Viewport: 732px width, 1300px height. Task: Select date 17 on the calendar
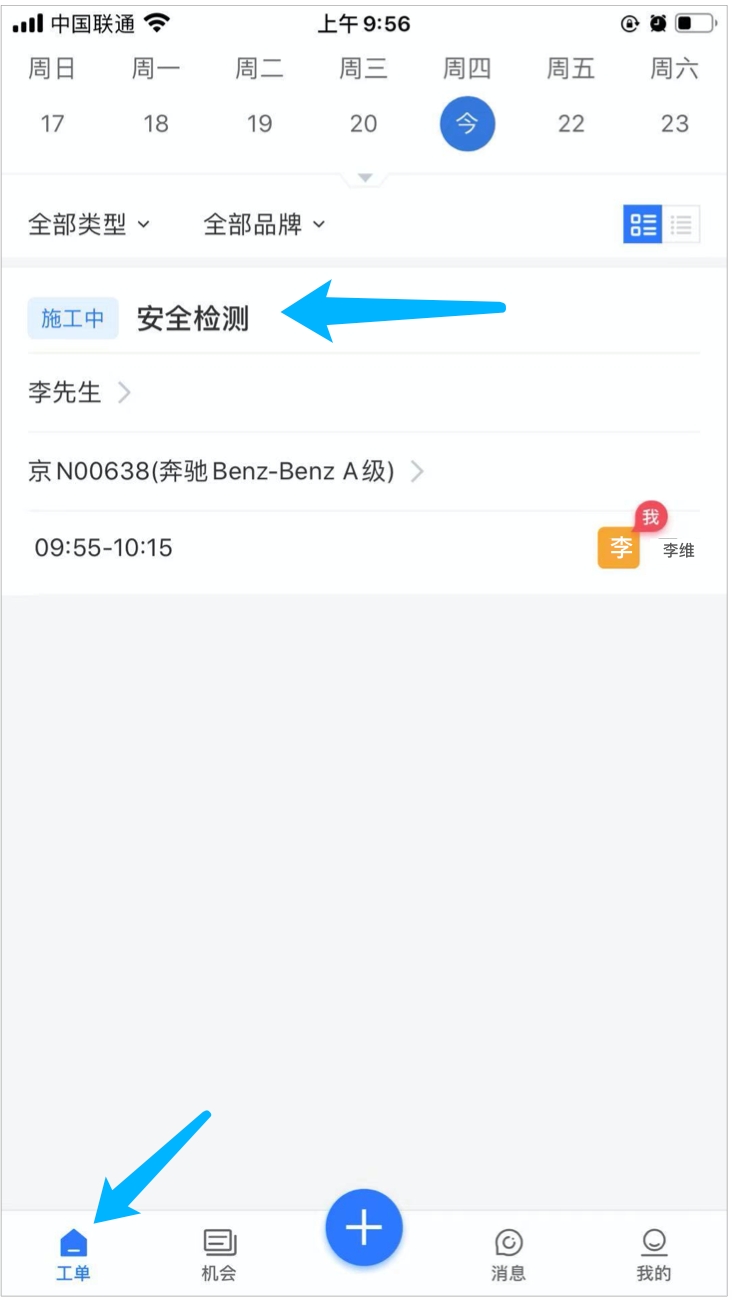click(x=52, y=124)
